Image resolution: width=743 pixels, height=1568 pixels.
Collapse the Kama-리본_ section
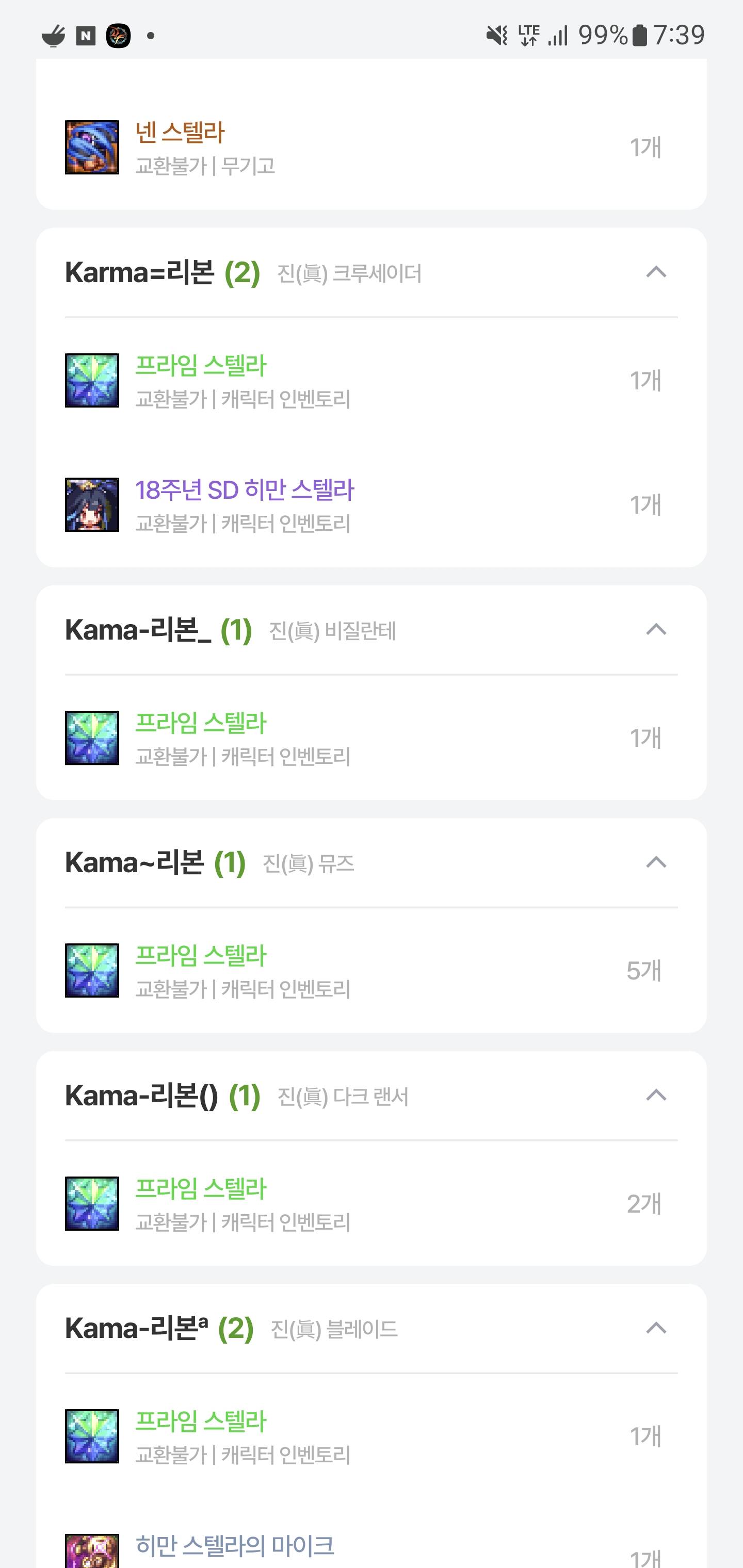coord(656,629)
